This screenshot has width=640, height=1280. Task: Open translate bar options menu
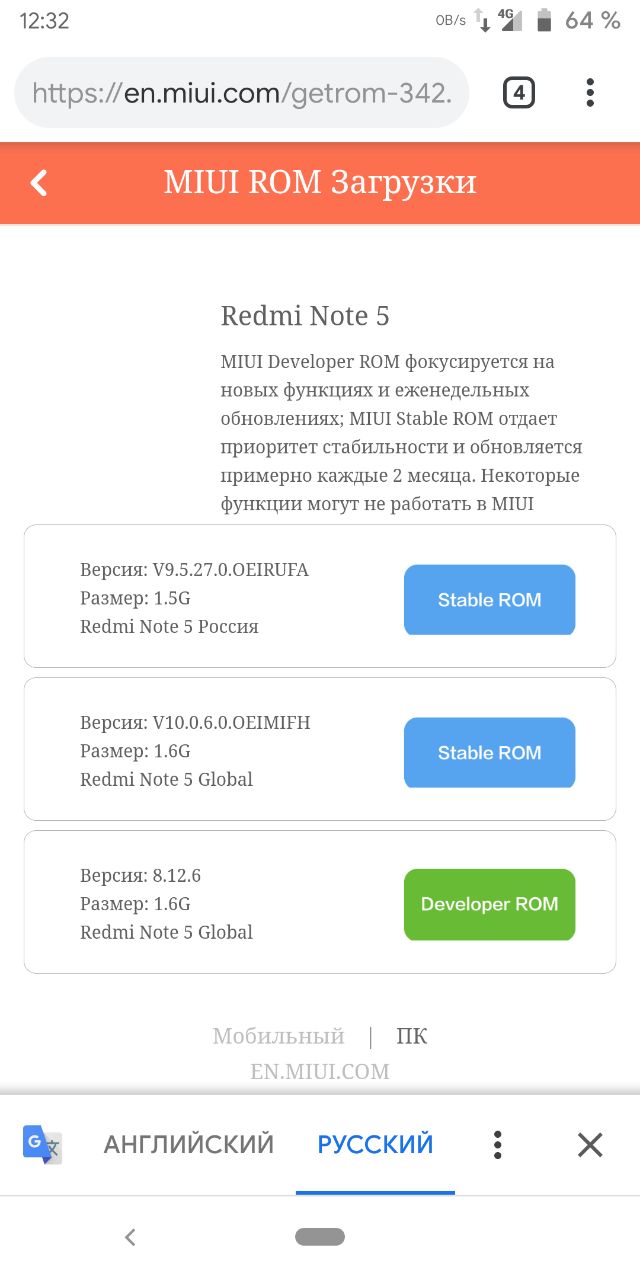[497, 1144]
